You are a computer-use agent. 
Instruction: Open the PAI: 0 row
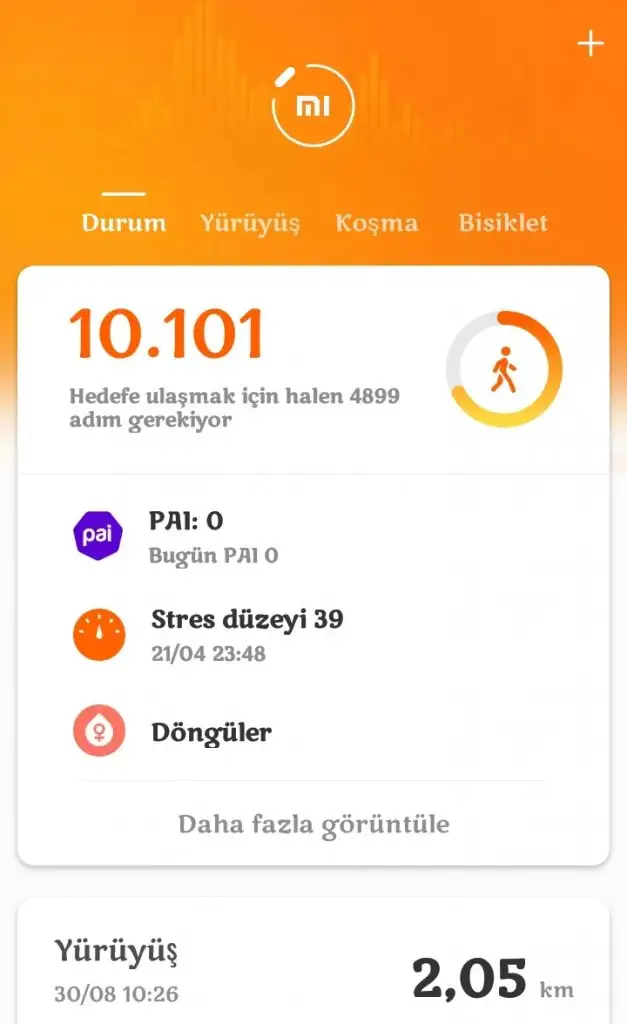coord(313,535)
